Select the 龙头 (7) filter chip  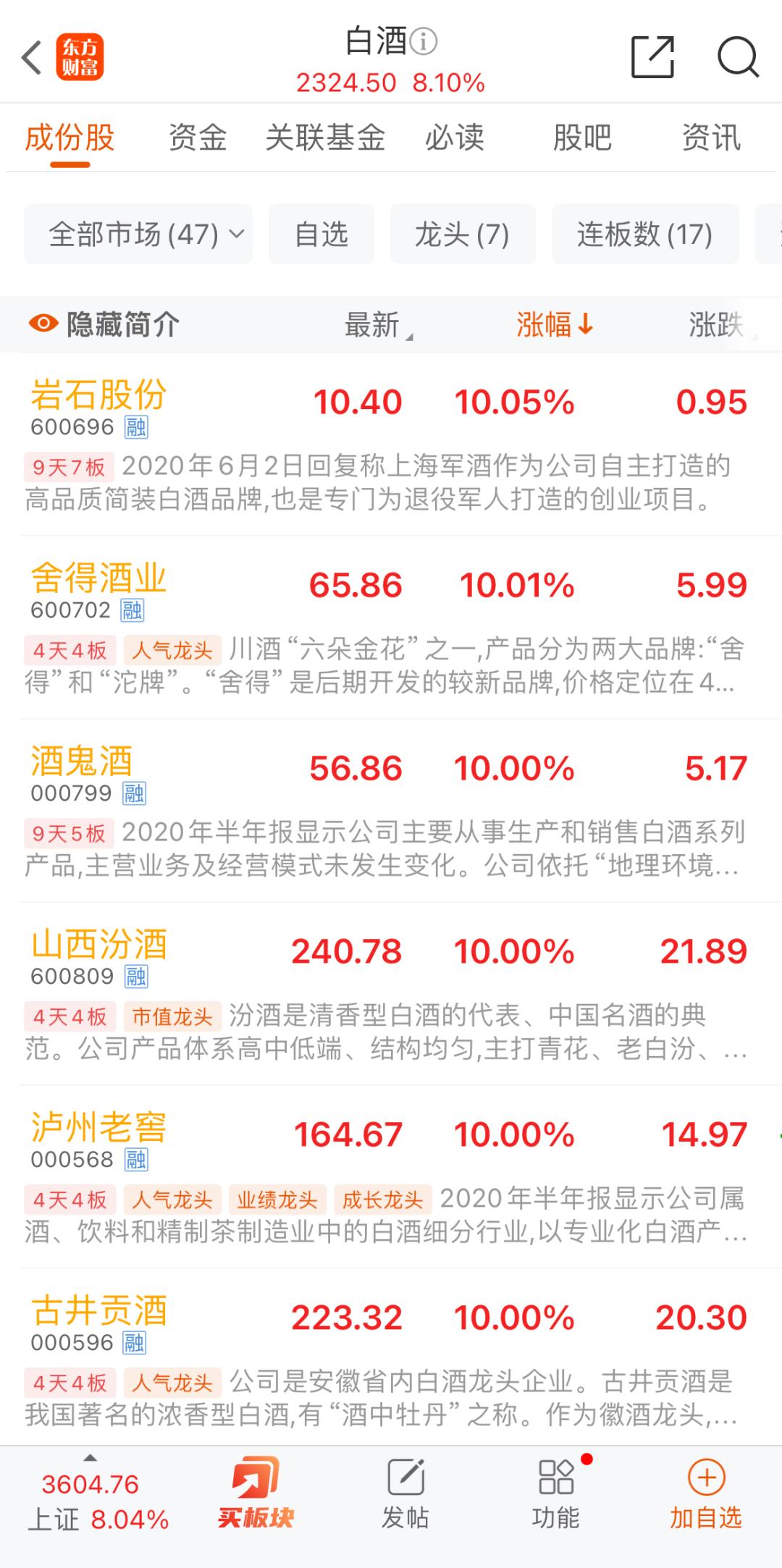463,234
